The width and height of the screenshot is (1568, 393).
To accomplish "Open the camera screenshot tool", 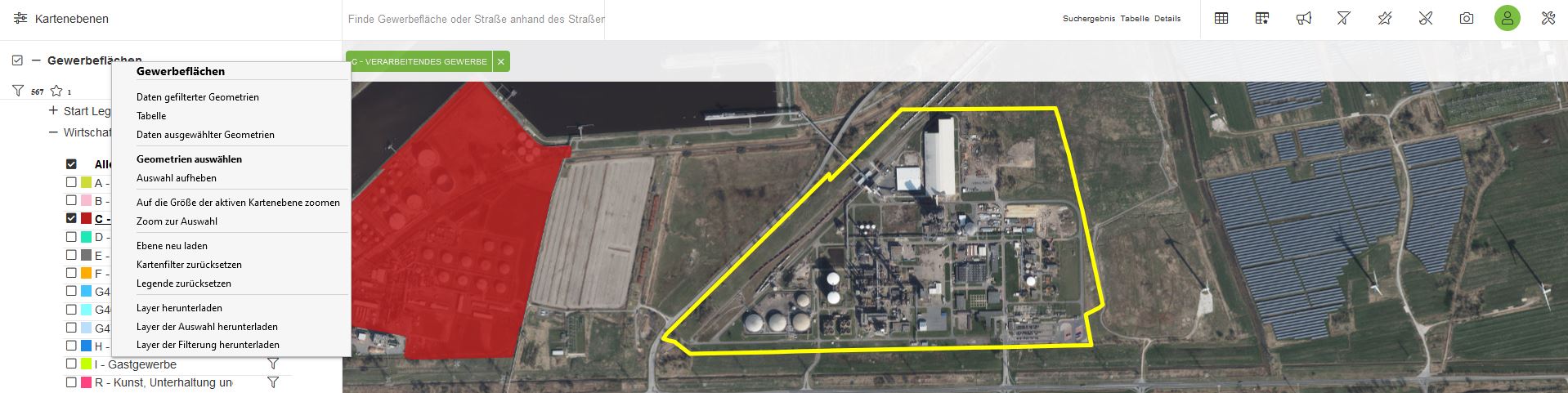I will (x=1467, y=18).
